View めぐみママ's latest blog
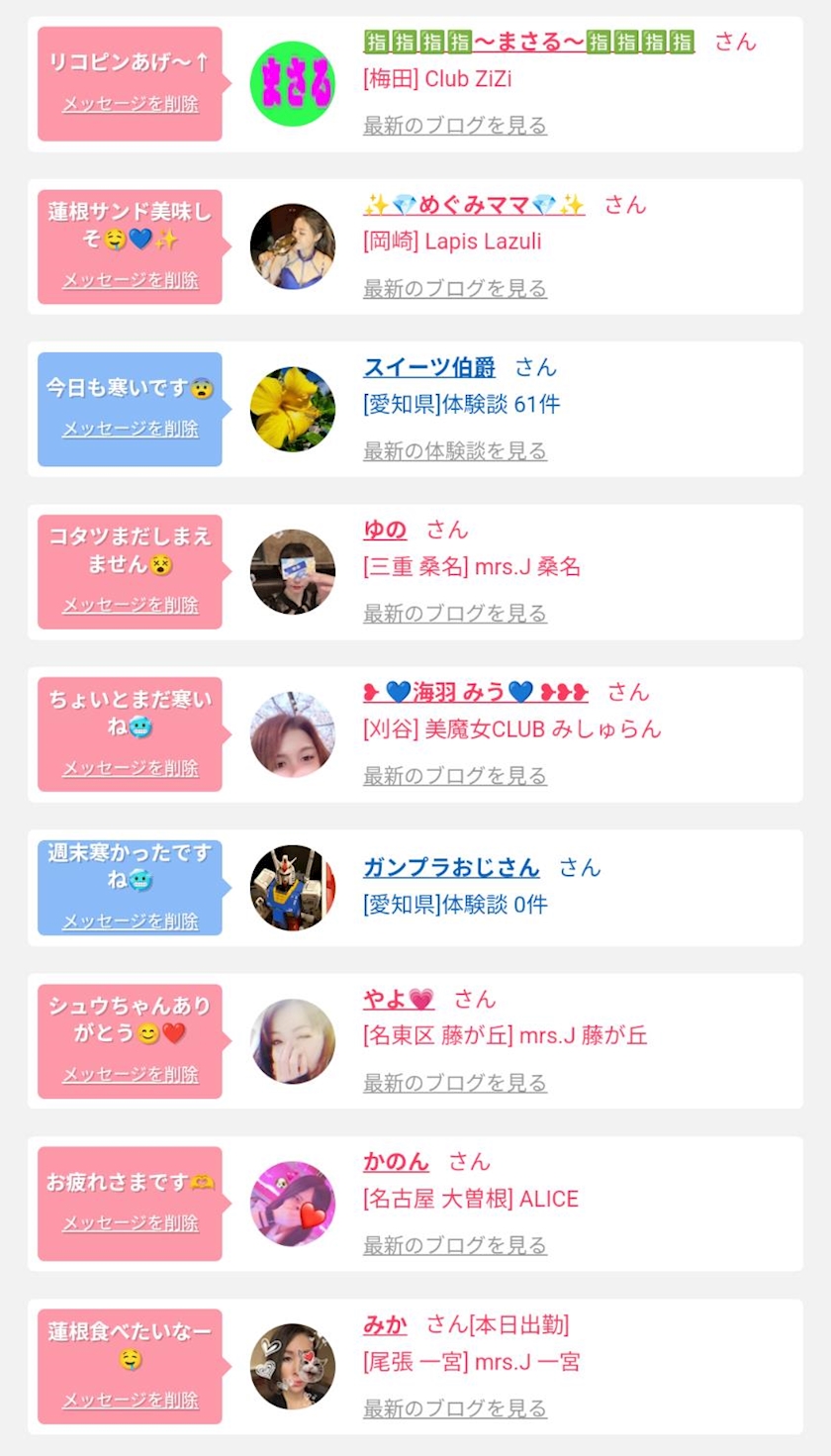 click(455, 288)
